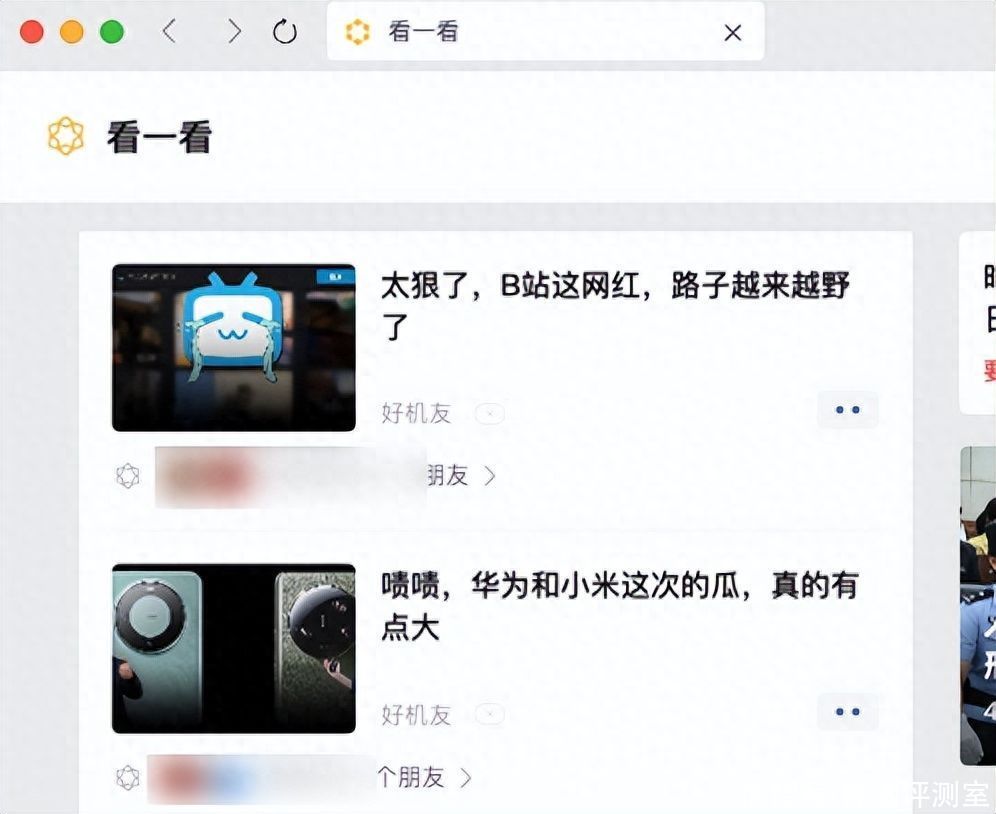Maximize the window with the green button

[x=112, y=32]
